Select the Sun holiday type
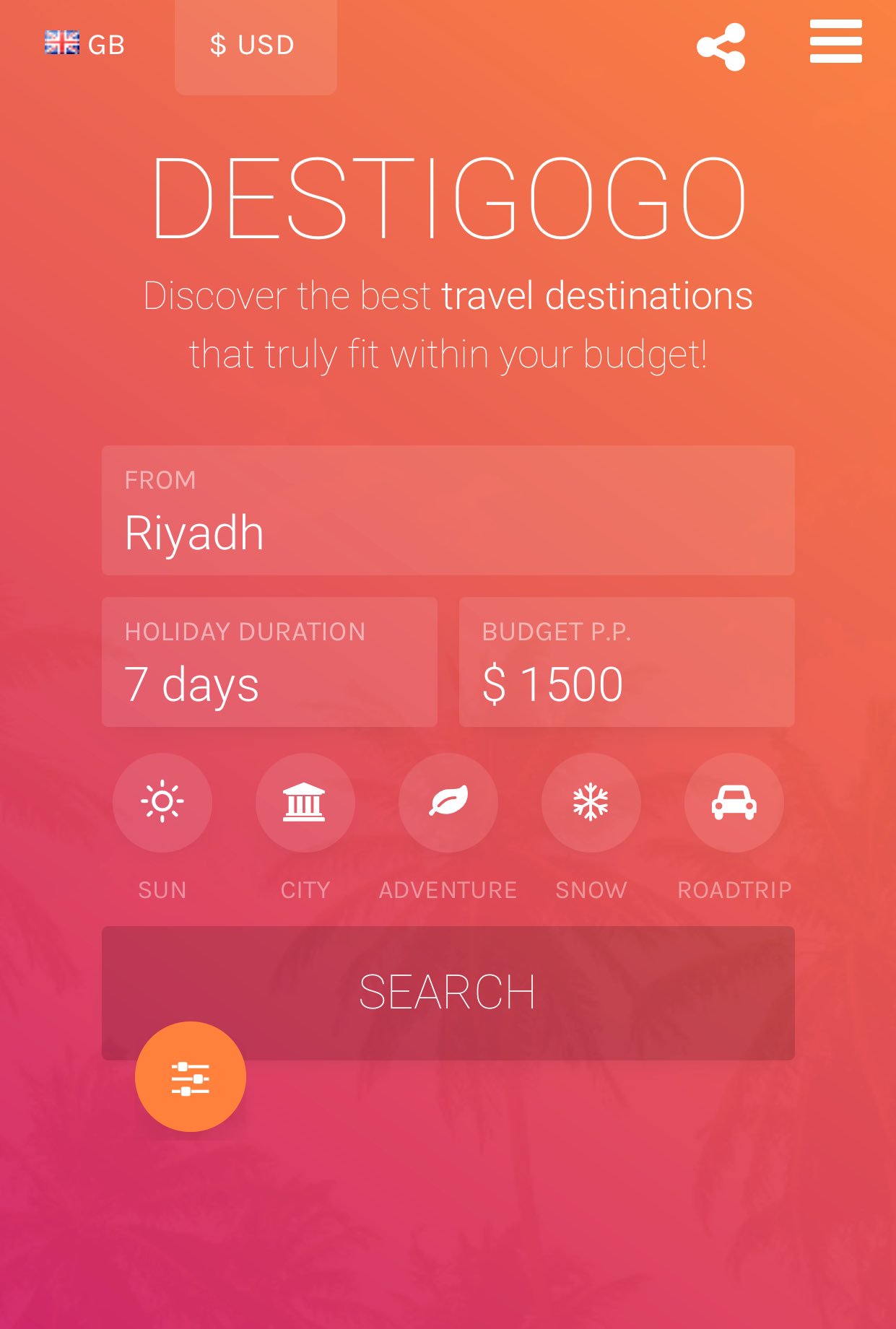 point(162,803)
